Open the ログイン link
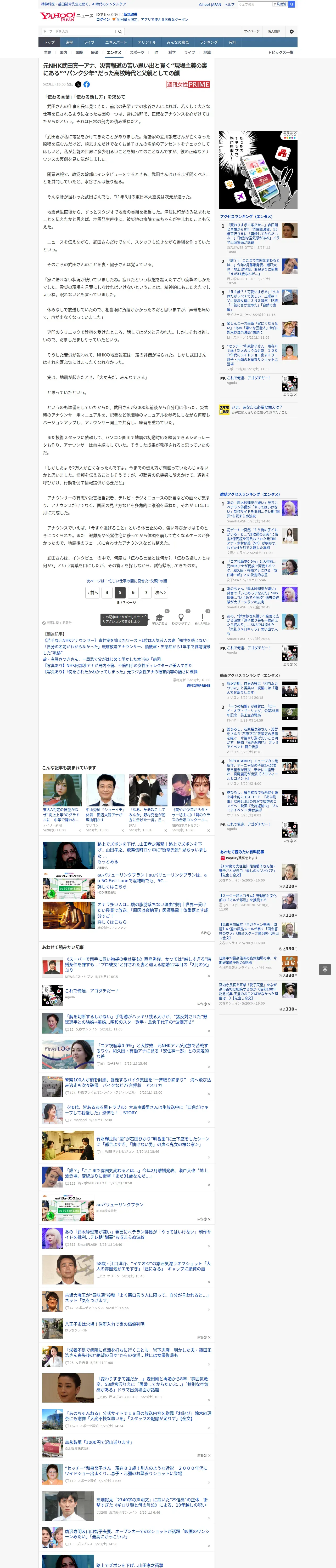This screenshot has width=336, height=1568. click(x=103, y=20)
